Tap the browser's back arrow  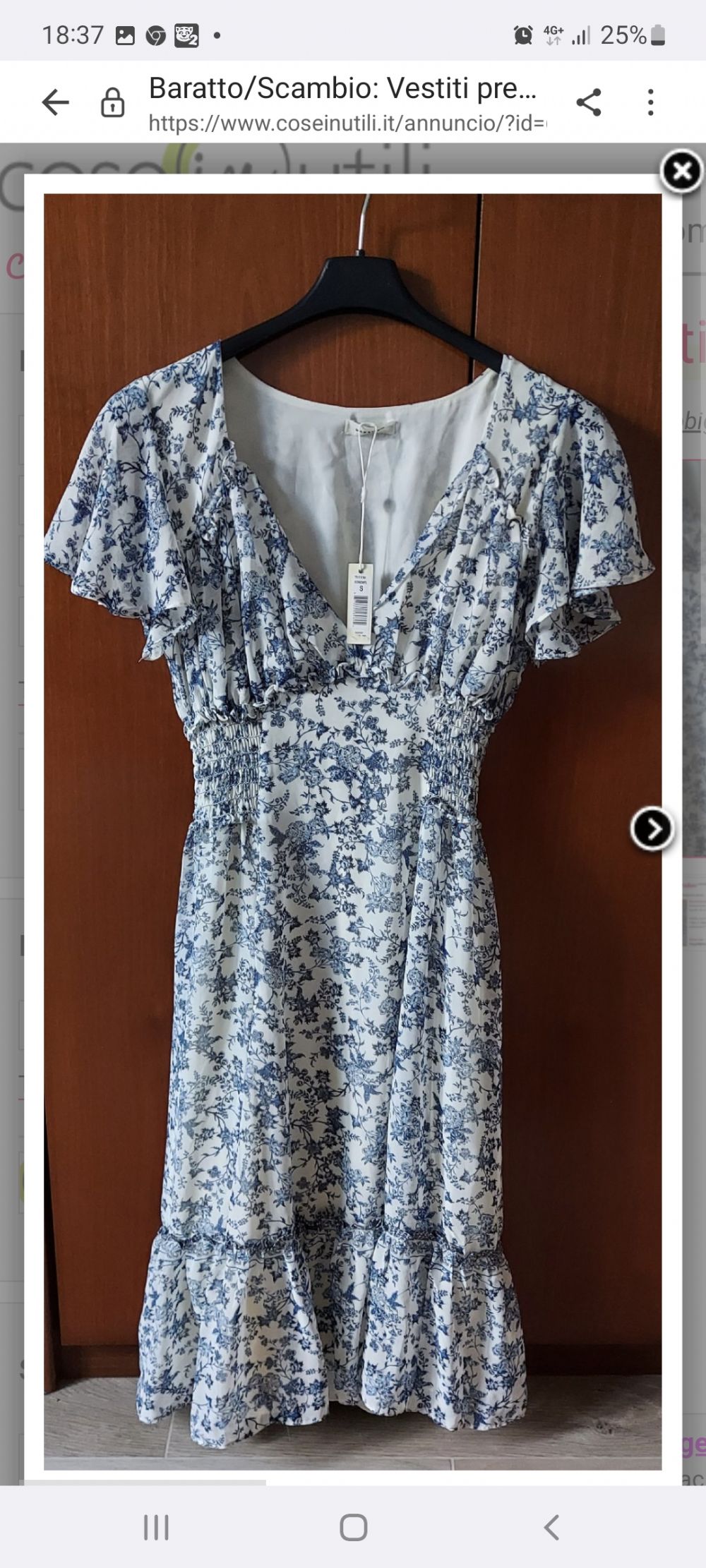55,103
